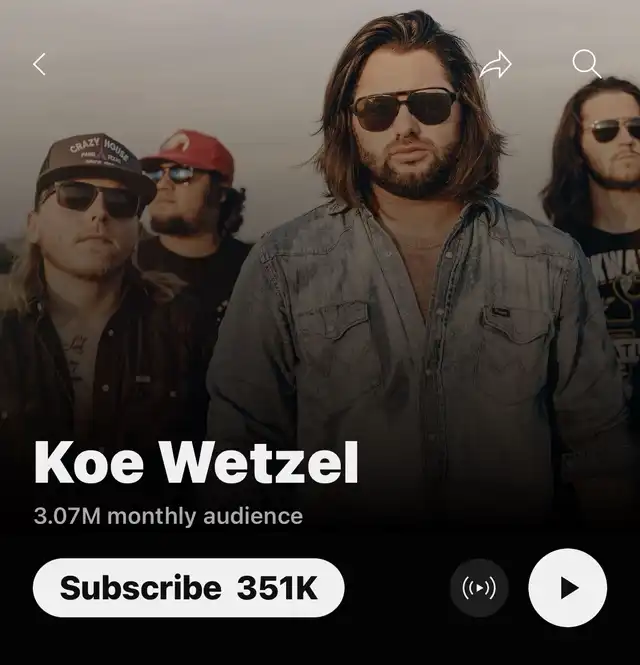640x665 pixels.
Task: Play Koe Wetzel's music
Action: pyautogui.click(x=567, y=588)
